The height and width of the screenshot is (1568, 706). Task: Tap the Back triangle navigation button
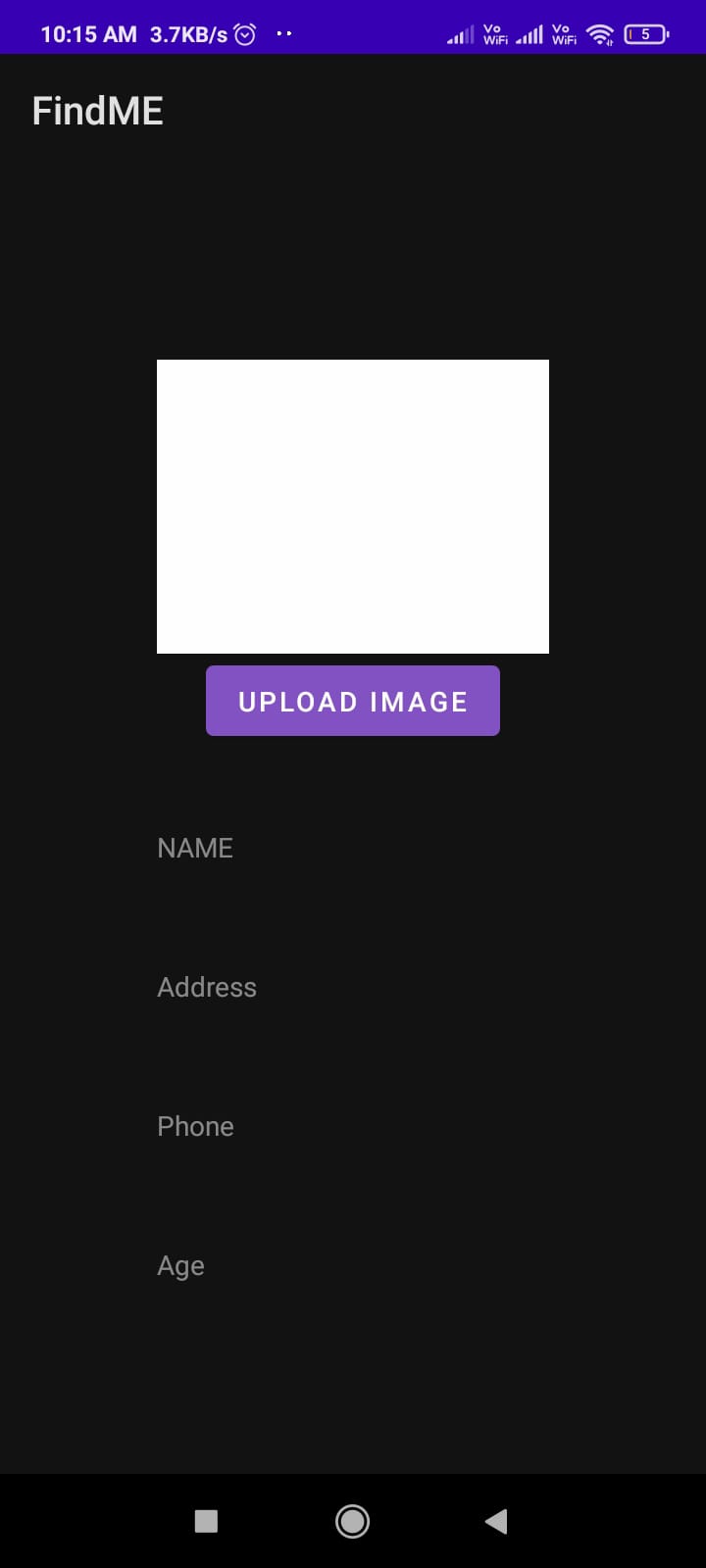pos(496,1521)
